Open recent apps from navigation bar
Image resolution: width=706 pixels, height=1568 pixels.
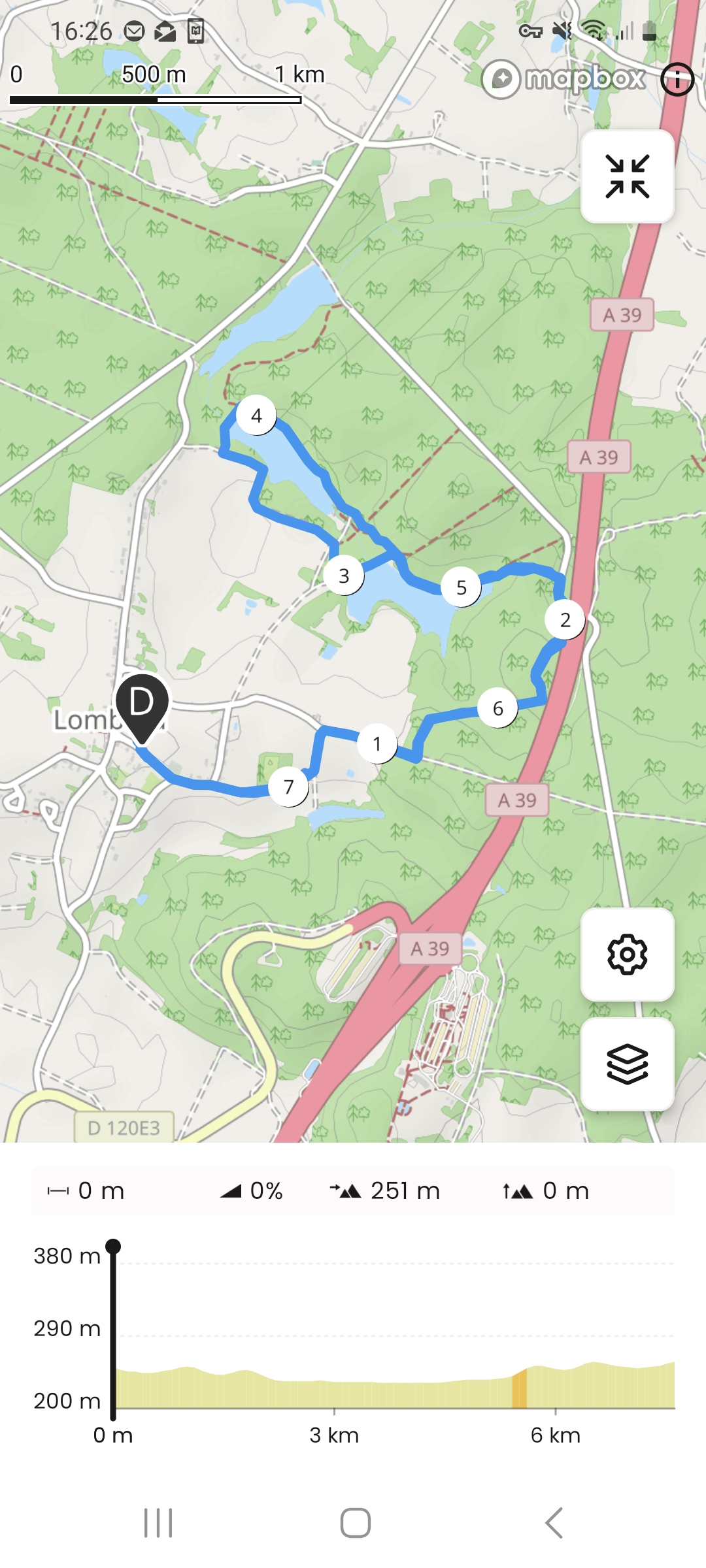click(158, 1523)
